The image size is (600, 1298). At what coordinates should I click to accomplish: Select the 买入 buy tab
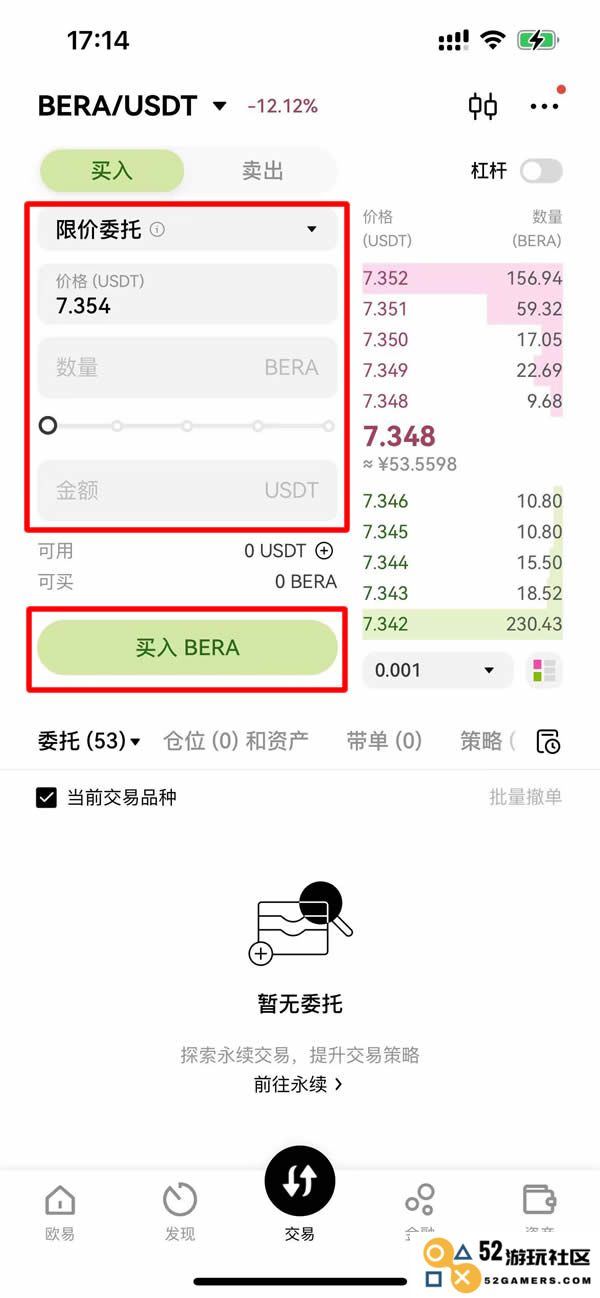[112, 171]
